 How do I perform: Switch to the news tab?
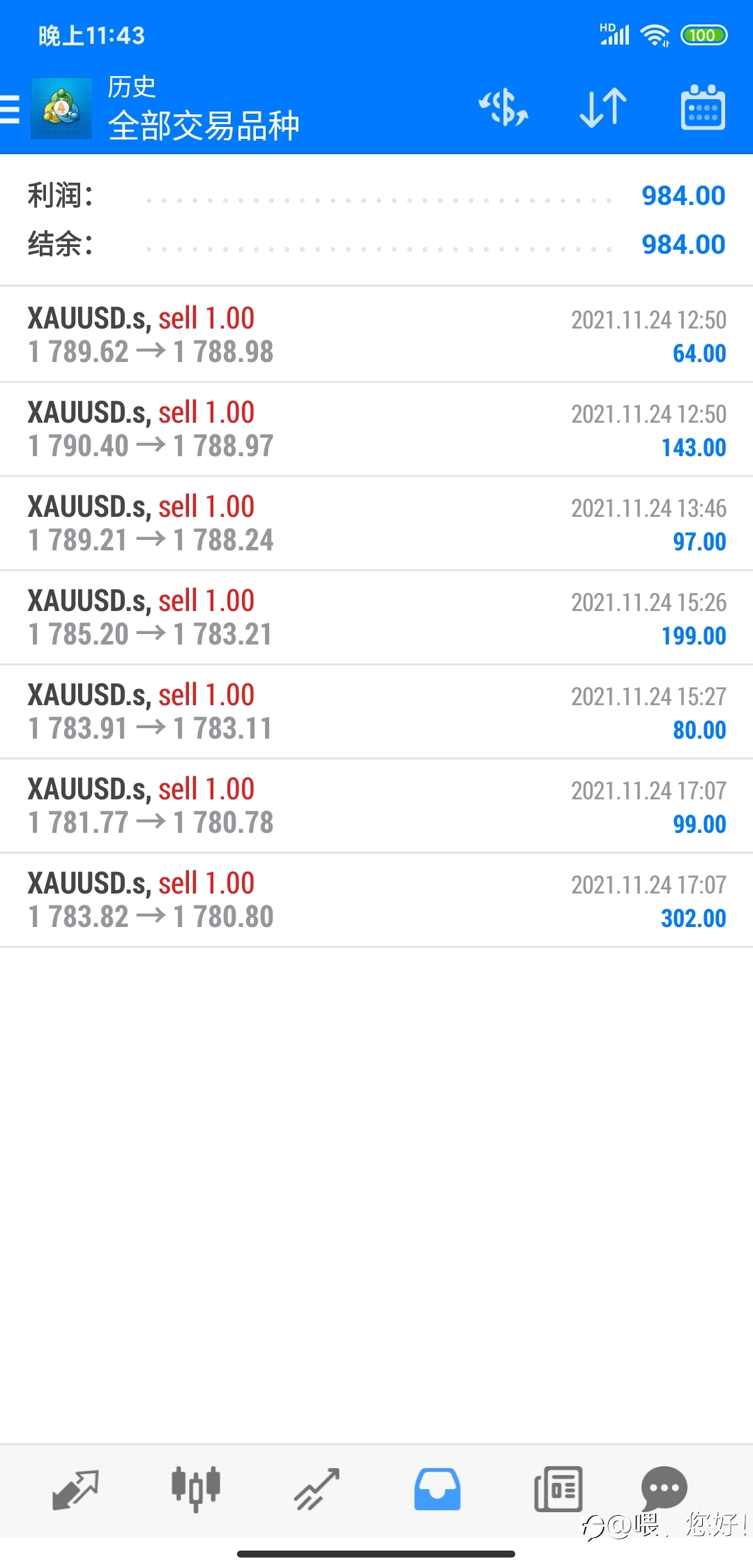(558, 1490)
